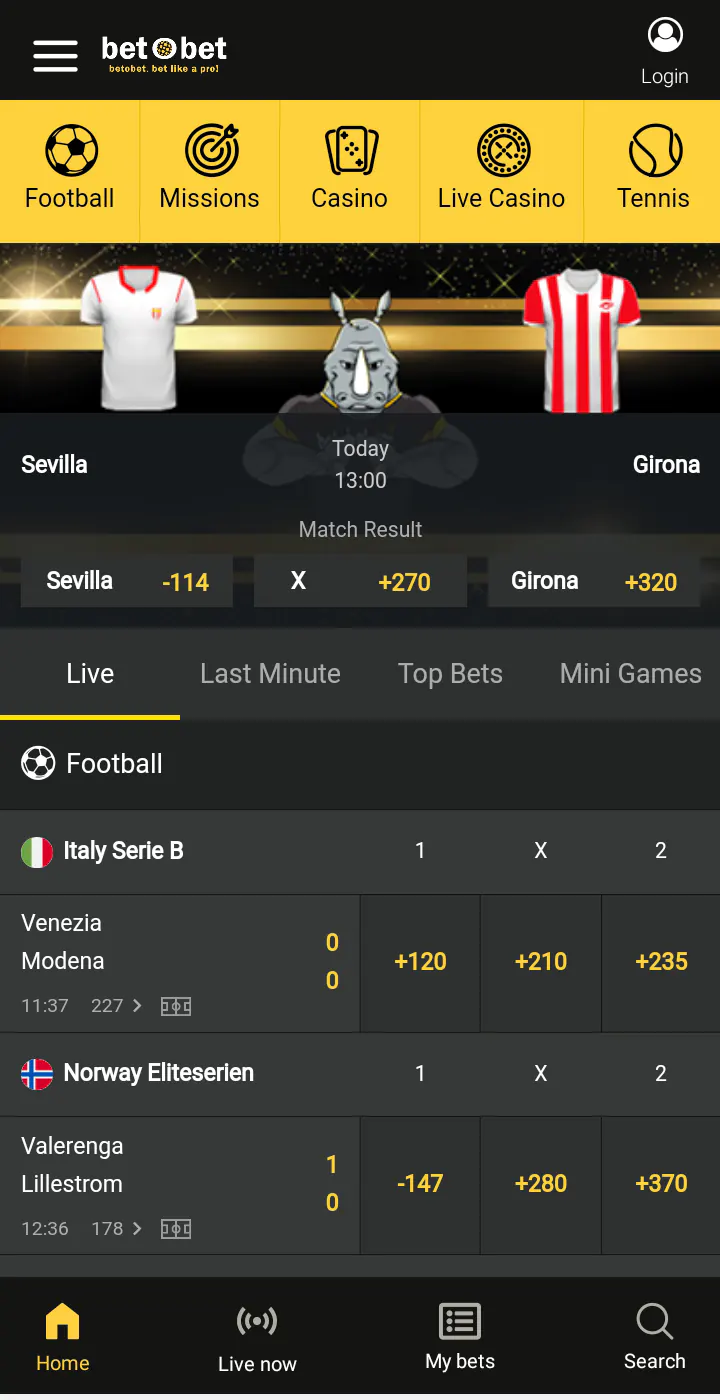Switch to the Top Bets tab

click(x=450, y=674)
